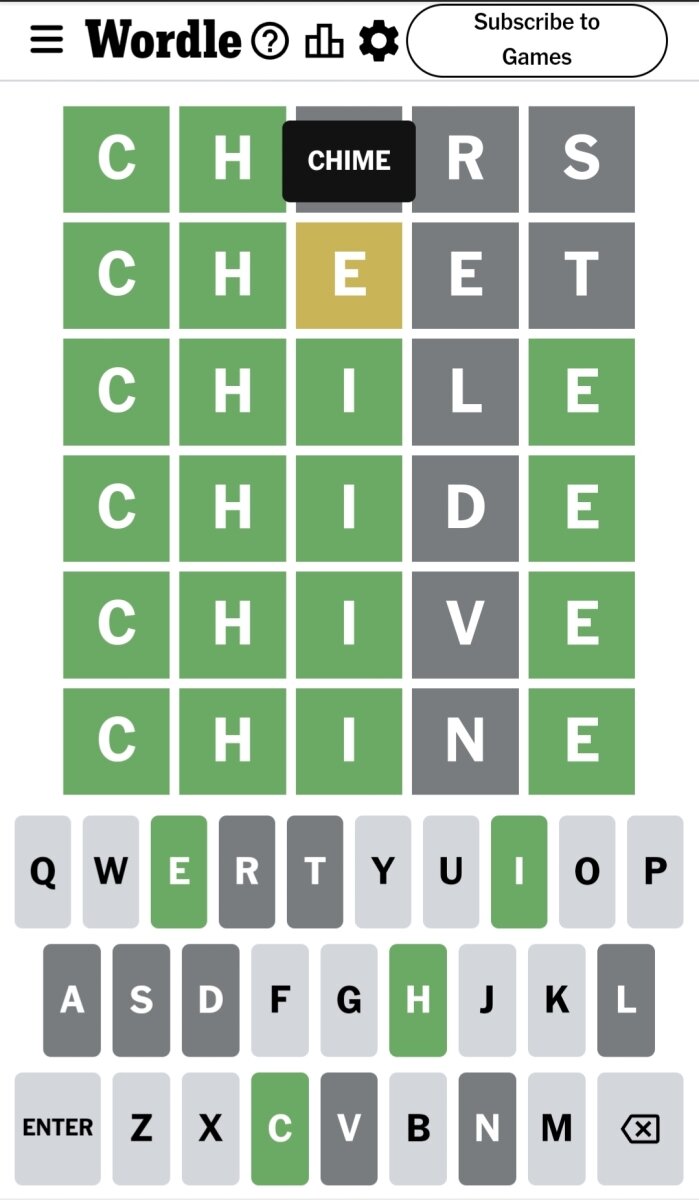The width and height of the screenshot is (699, 1200).
Task: Delete a letter with backspace key
Action: pos(640,1128)
